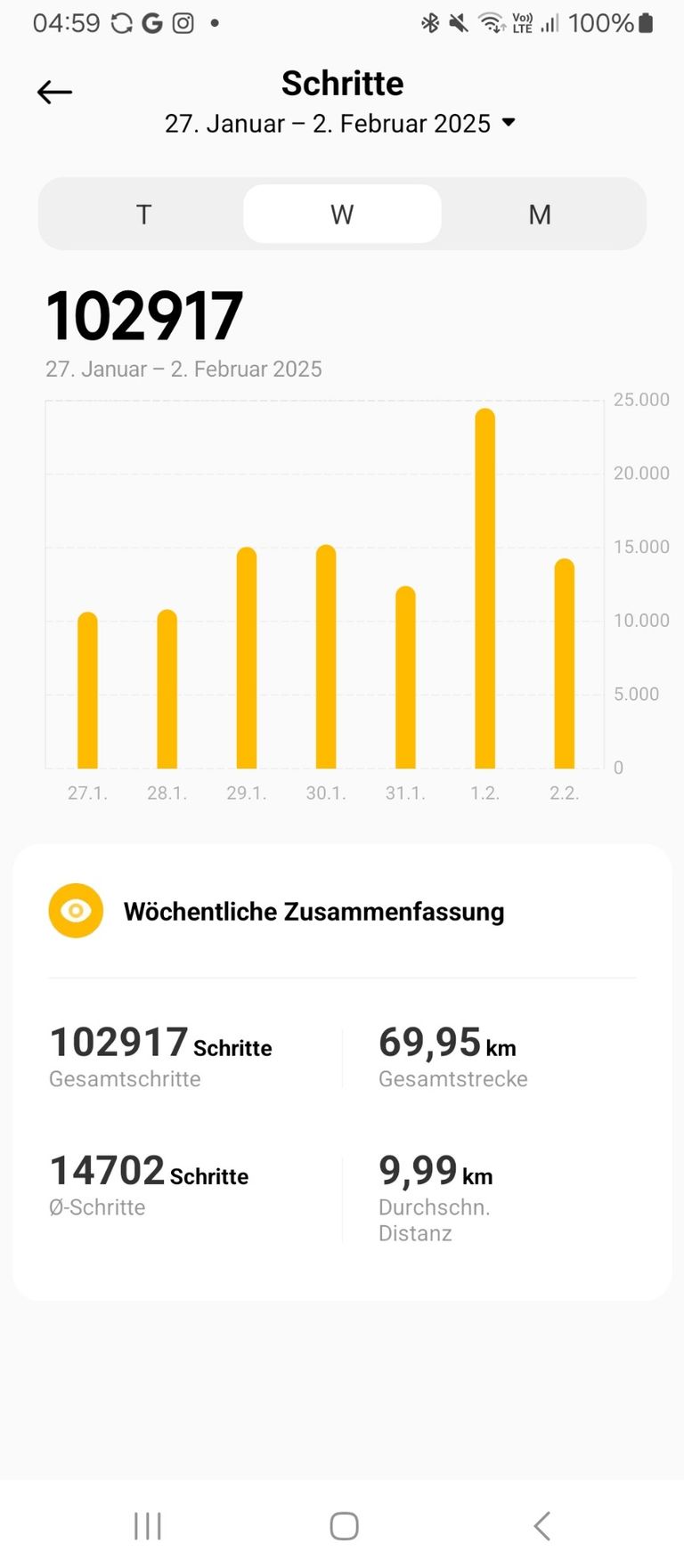
Task: Select the bar for 27.1.
Action: coord(87,691)
